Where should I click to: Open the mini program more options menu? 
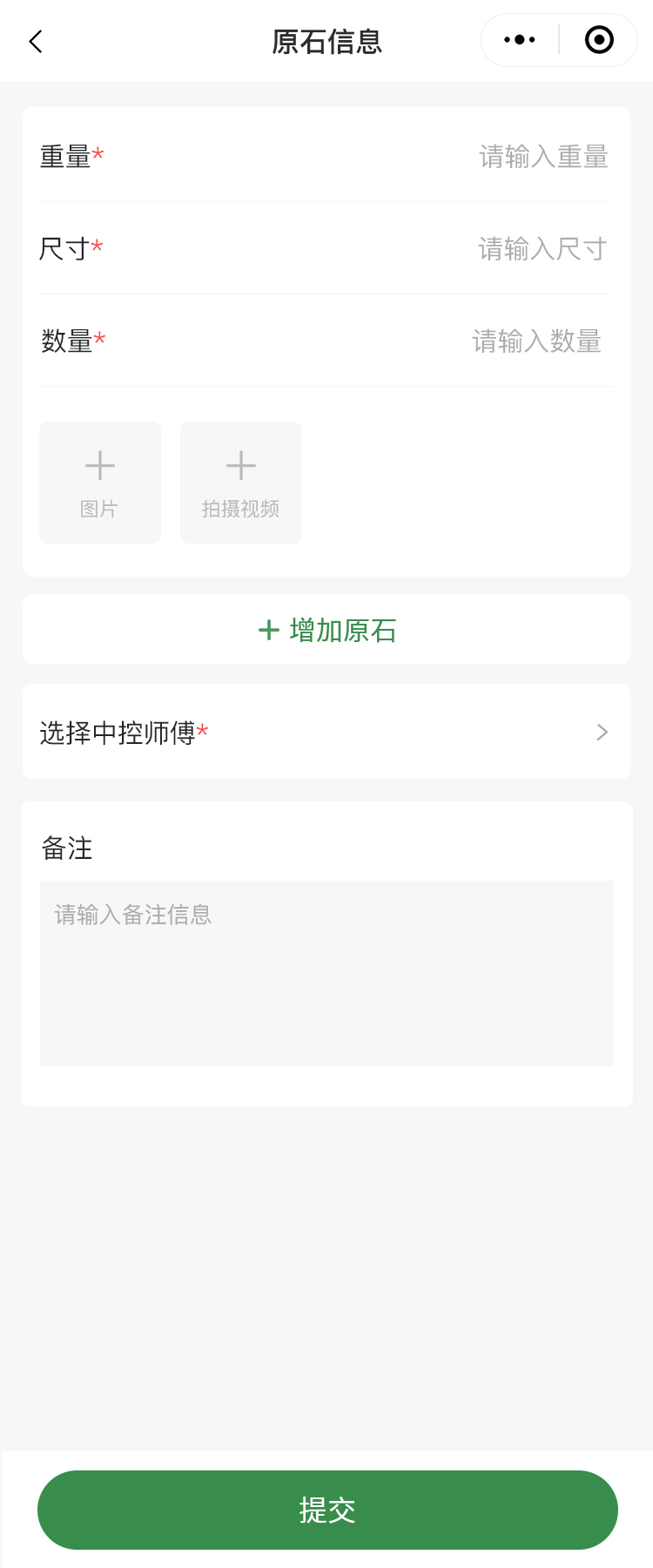point(520,40)
